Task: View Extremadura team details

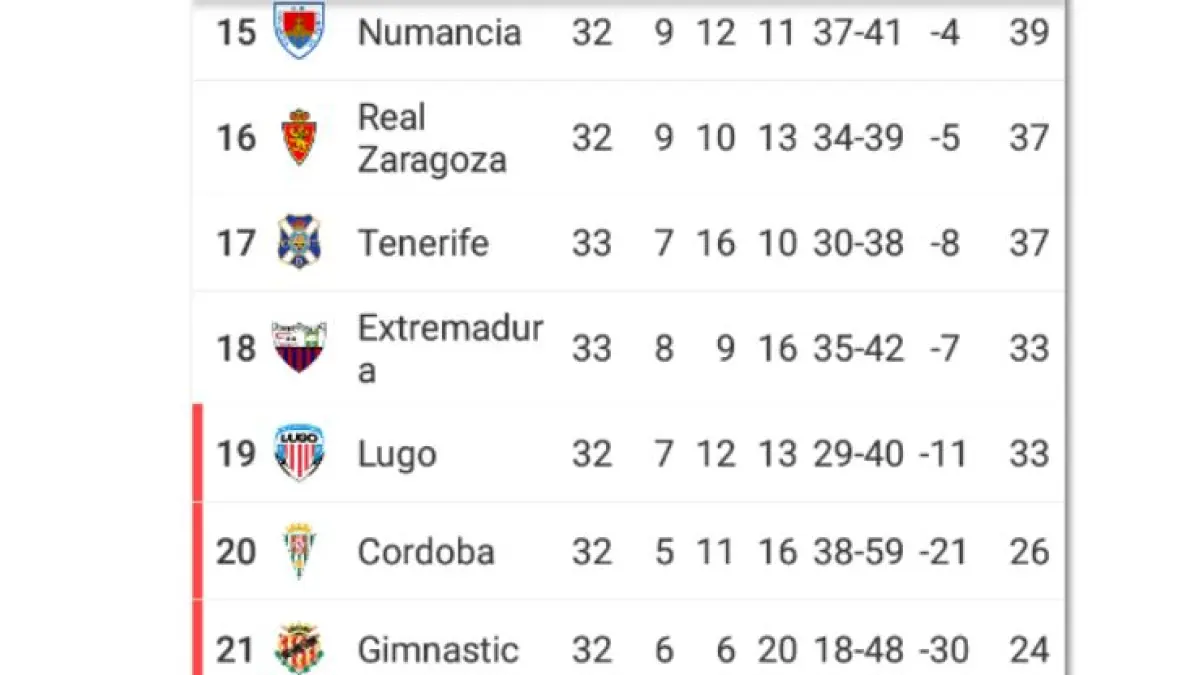Action: click(450, 348)
